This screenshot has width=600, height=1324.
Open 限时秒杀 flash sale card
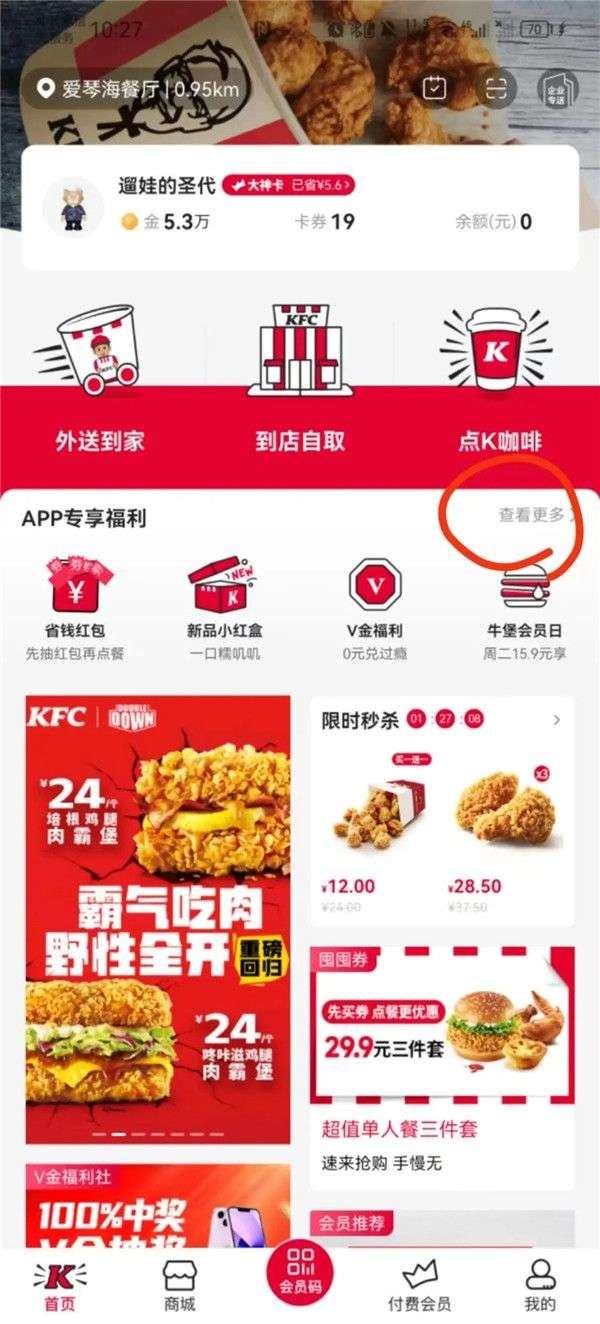[x=442, y=810]
